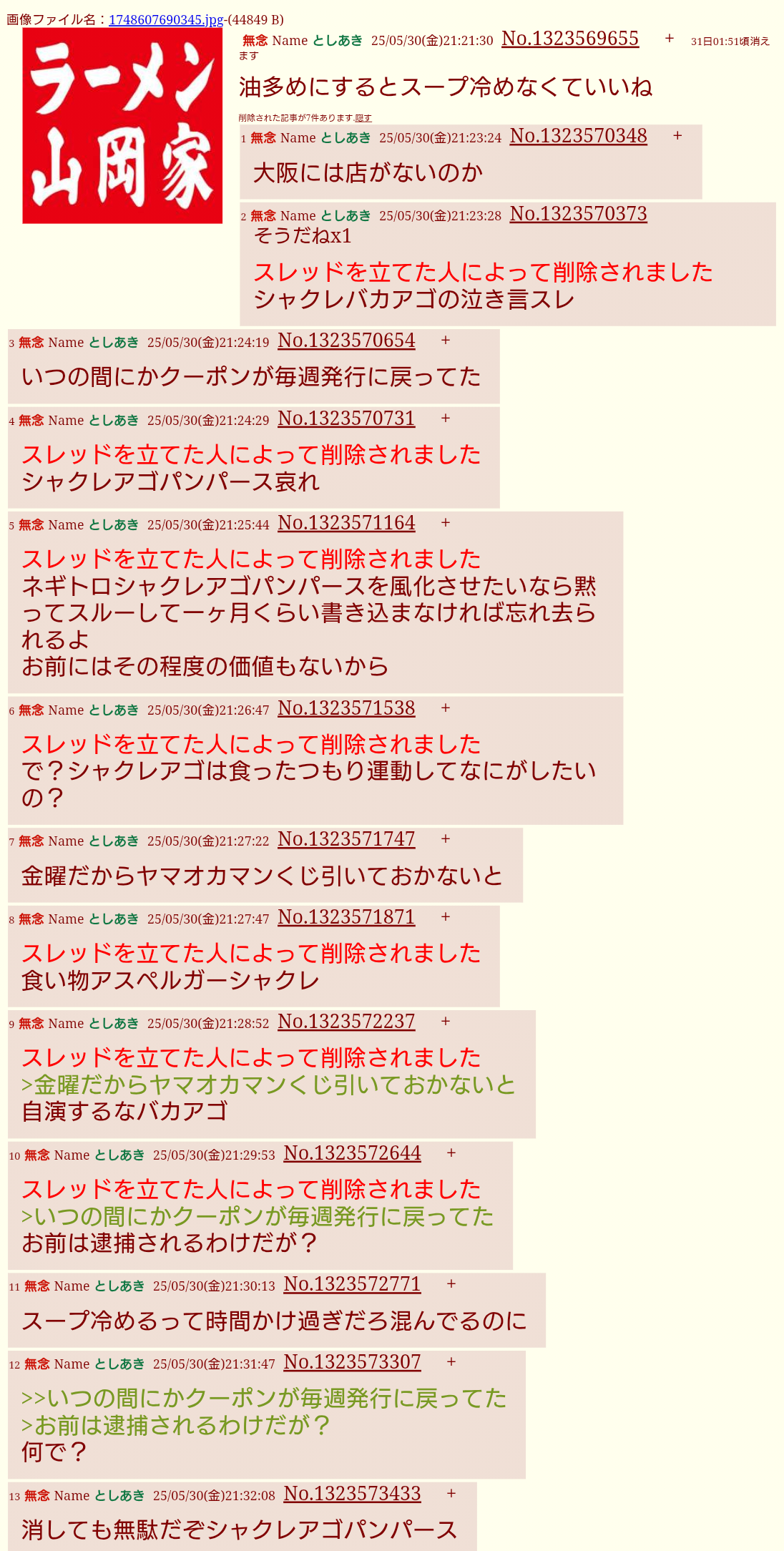Tap post number No.1323571747
Screen dimensions: 784x1551
tap(346, 839)
